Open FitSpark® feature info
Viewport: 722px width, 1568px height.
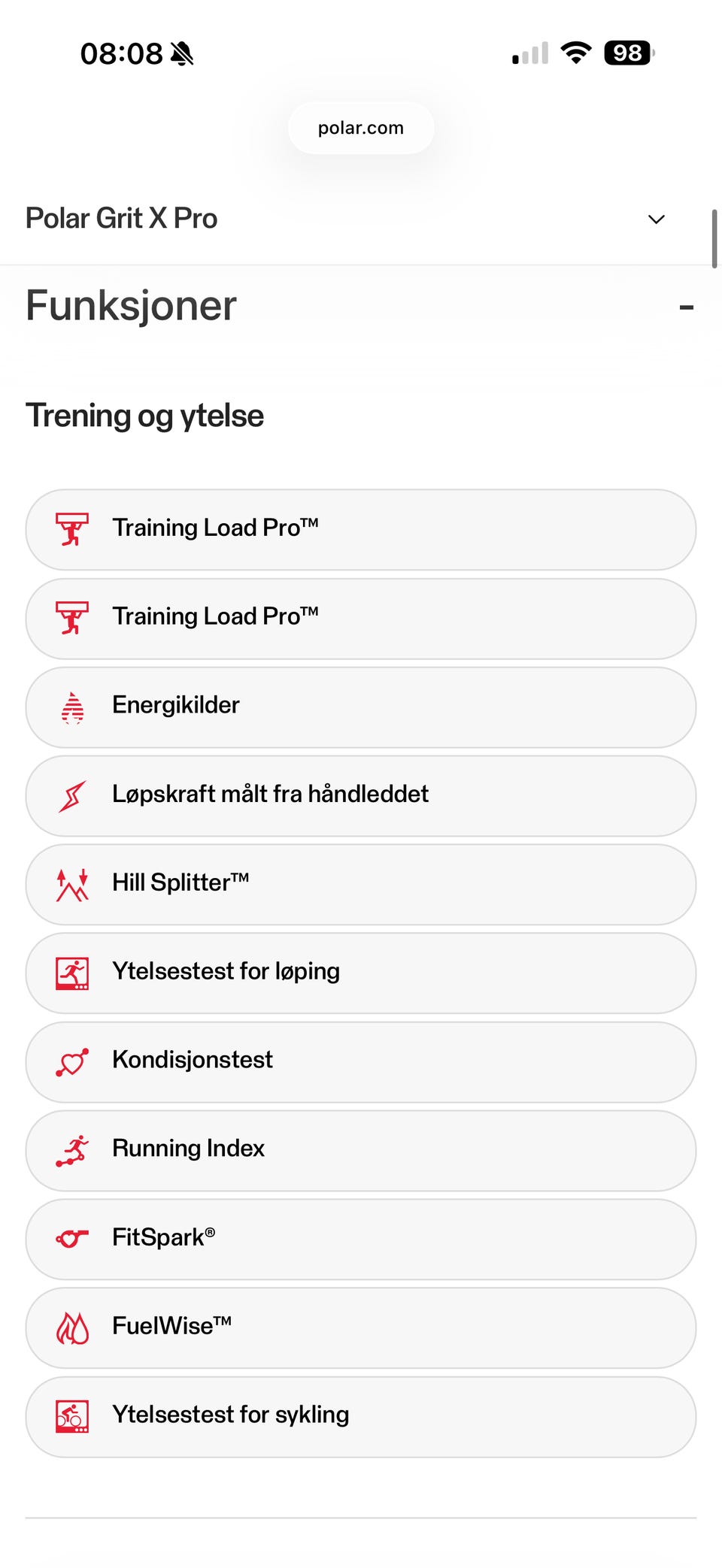coord(361,1240)
